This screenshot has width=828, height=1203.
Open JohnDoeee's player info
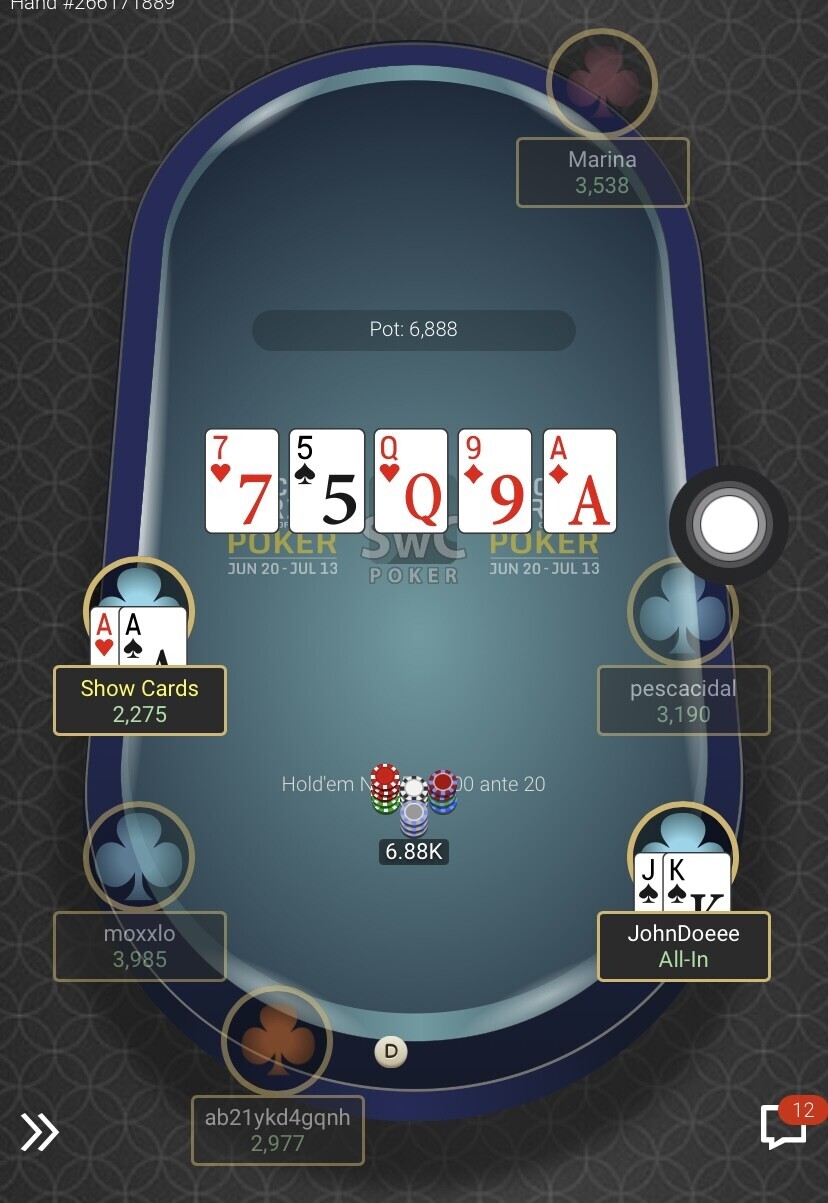click(684, 946)
